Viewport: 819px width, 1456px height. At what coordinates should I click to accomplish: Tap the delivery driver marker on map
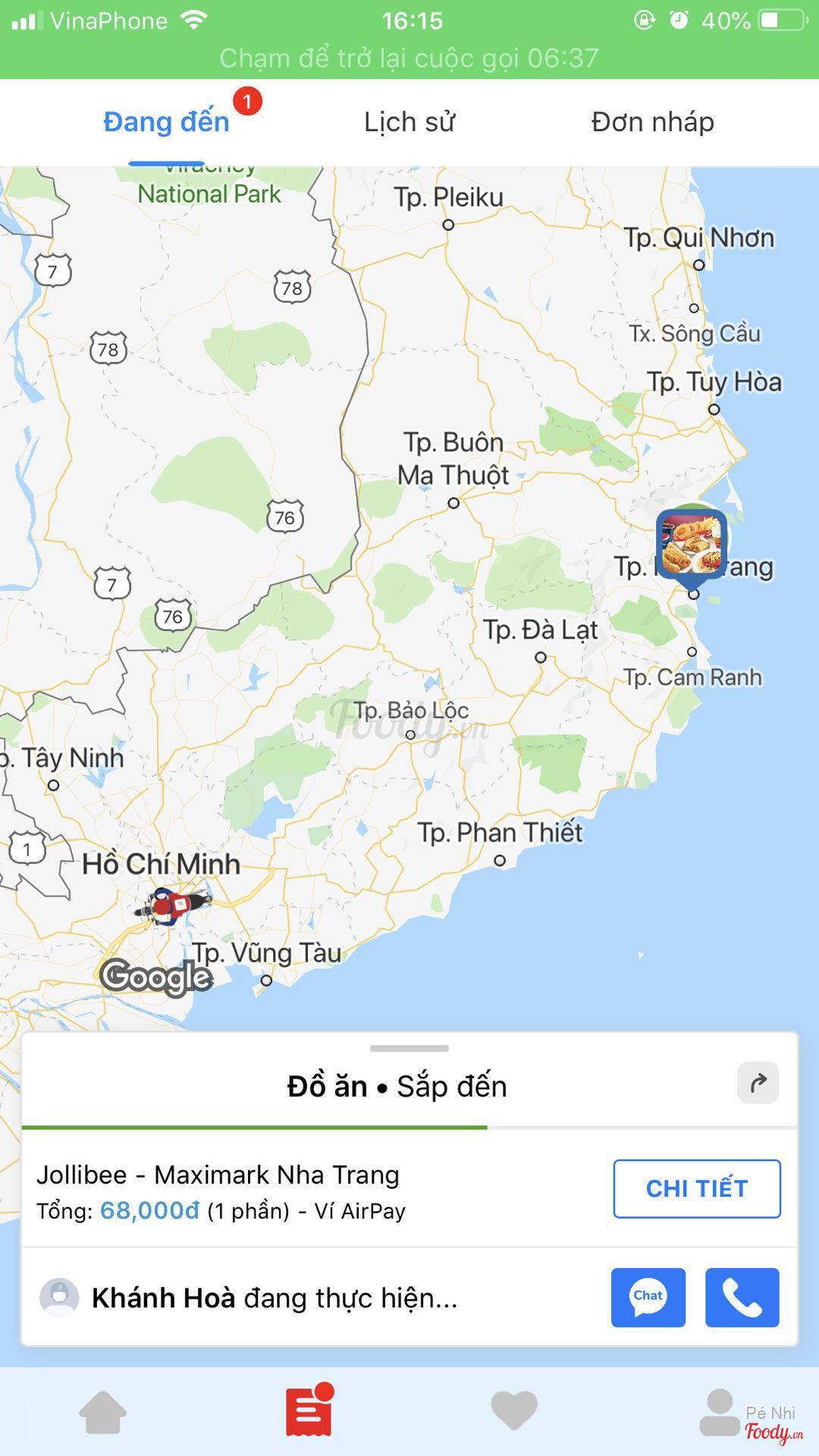172,905
